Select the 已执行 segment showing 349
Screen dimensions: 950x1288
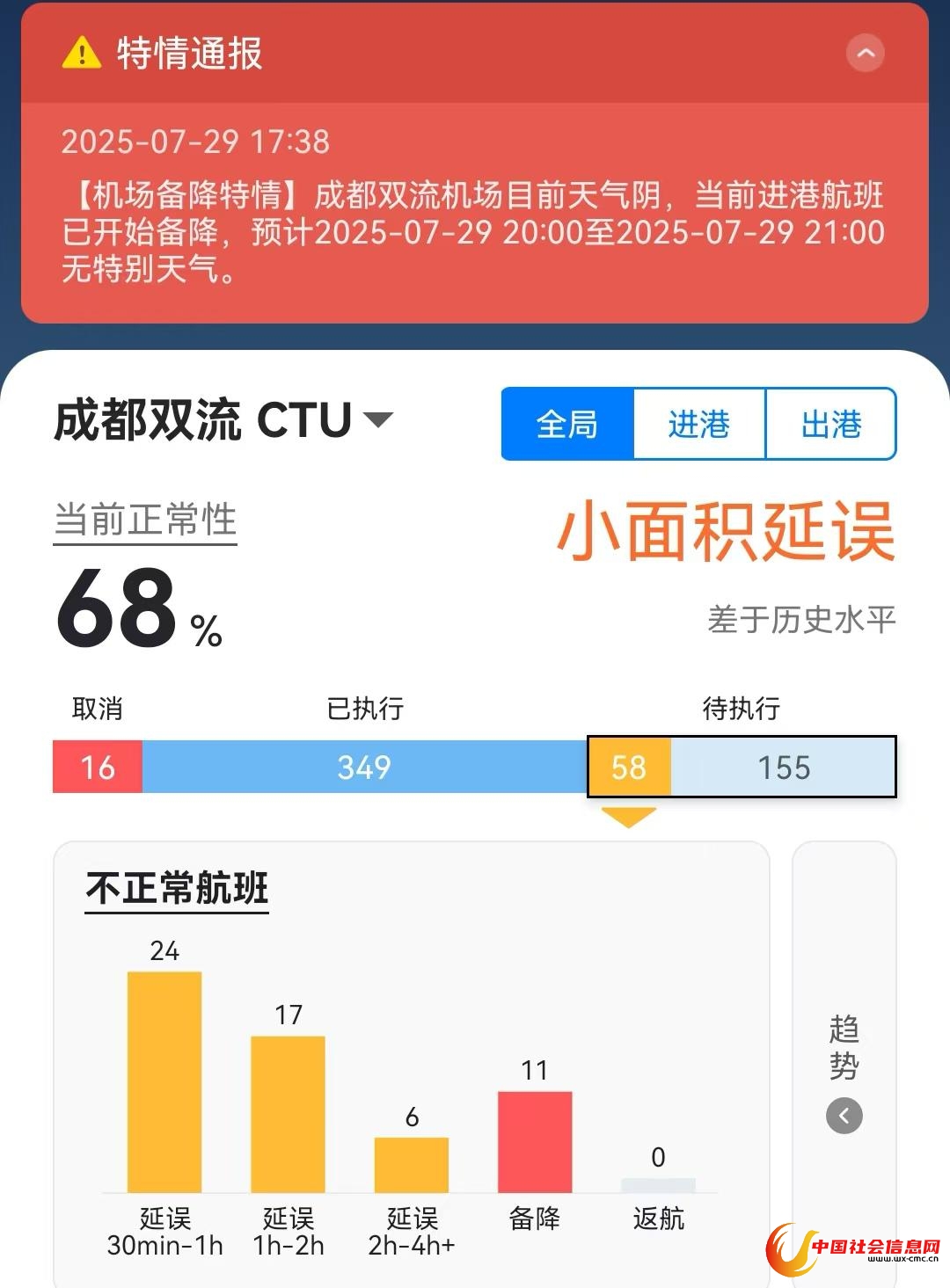364,768
